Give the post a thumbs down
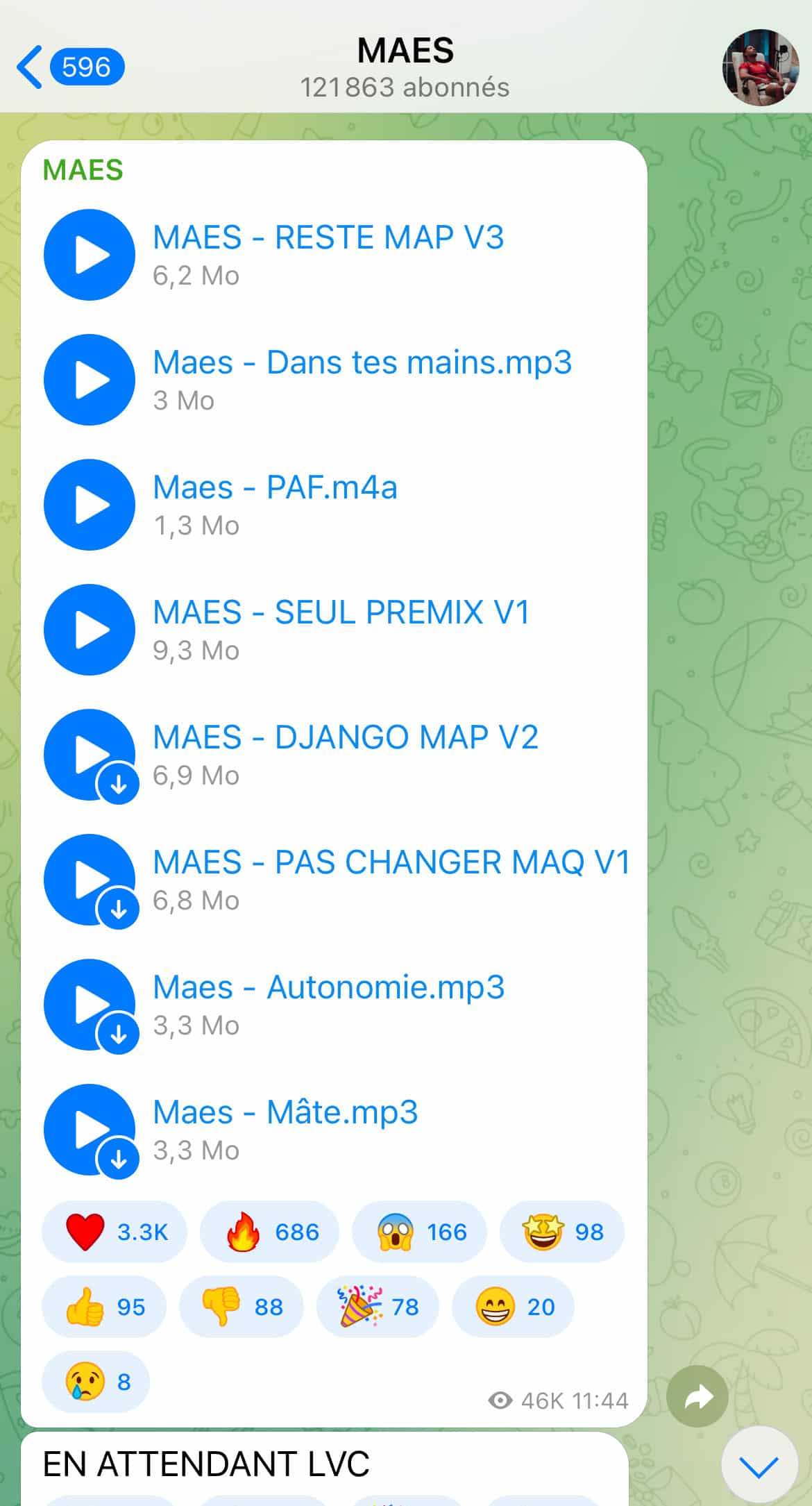 pyautogui.click(x=241, y=1307)
